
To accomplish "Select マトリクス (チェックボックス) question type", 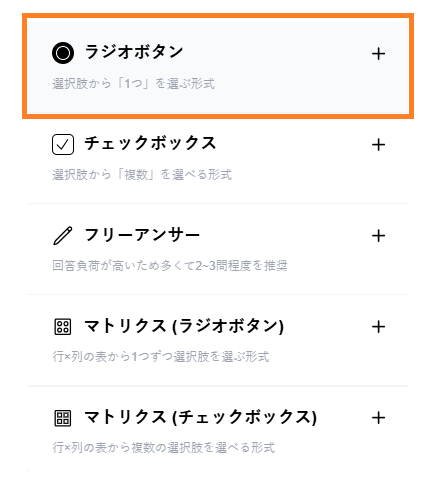I will (x=218, y=431).
